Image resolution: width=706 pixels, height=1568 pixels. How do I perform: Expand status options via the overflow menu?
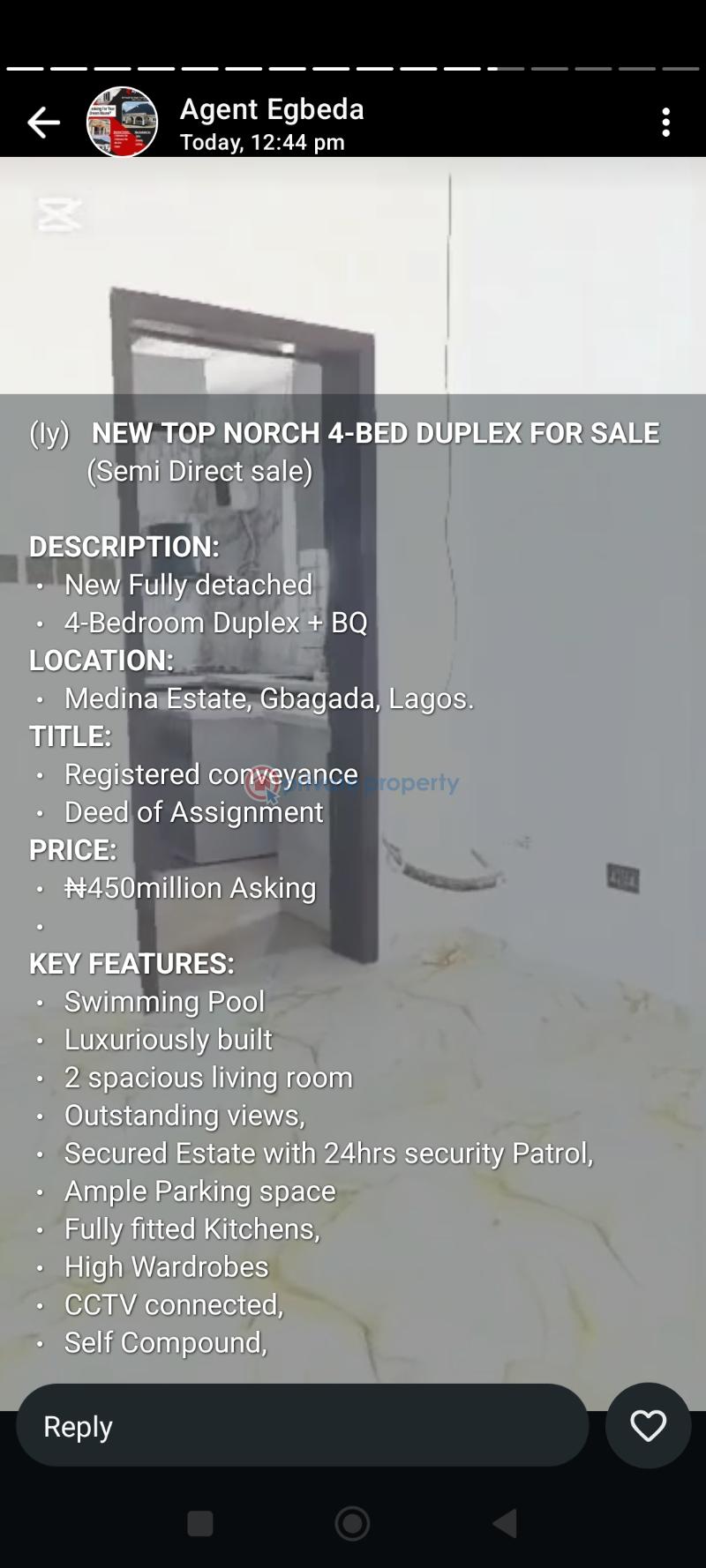tap(665, 123)
